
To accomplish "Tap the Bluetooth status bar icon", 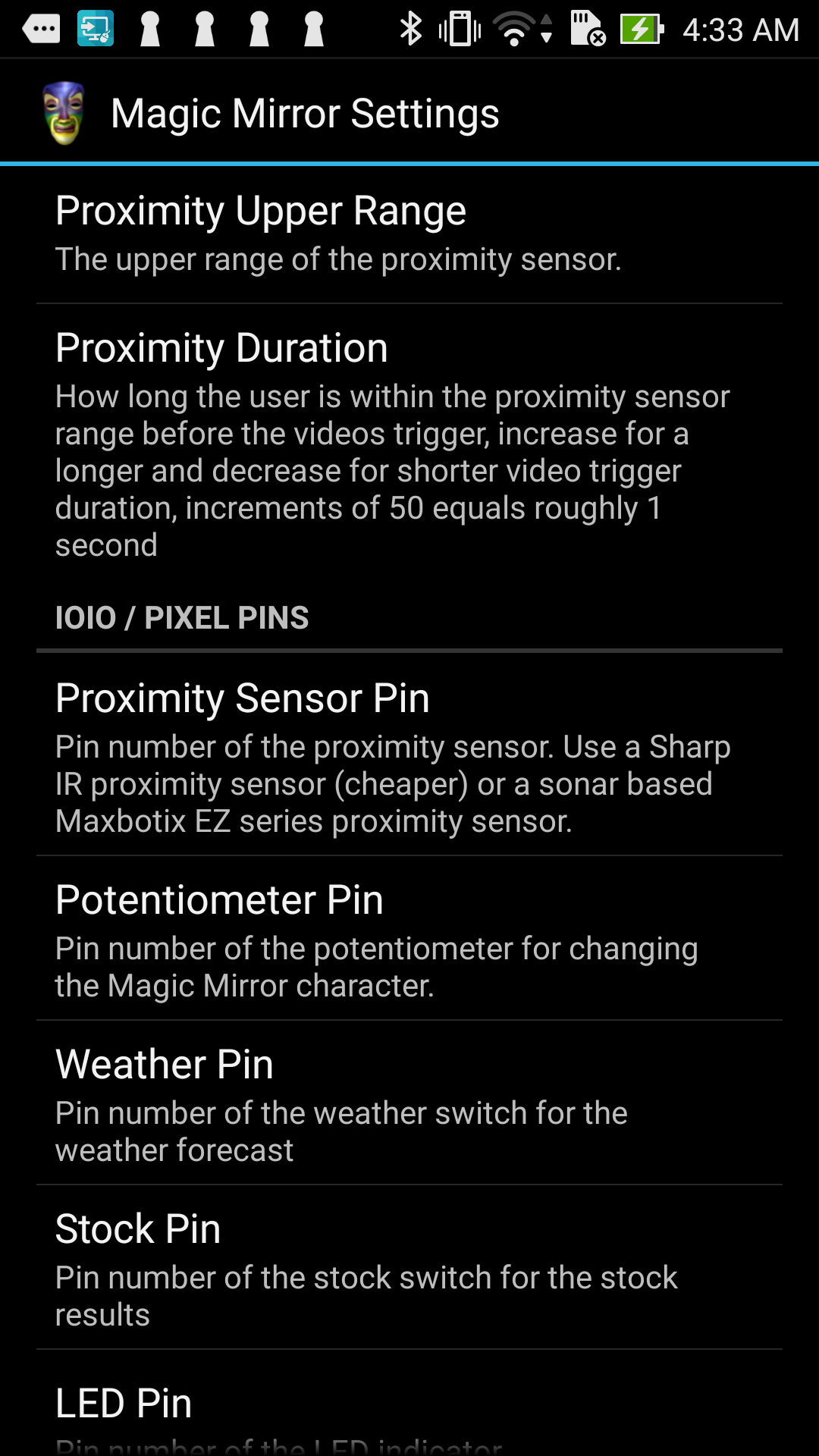I will [412, 28].
